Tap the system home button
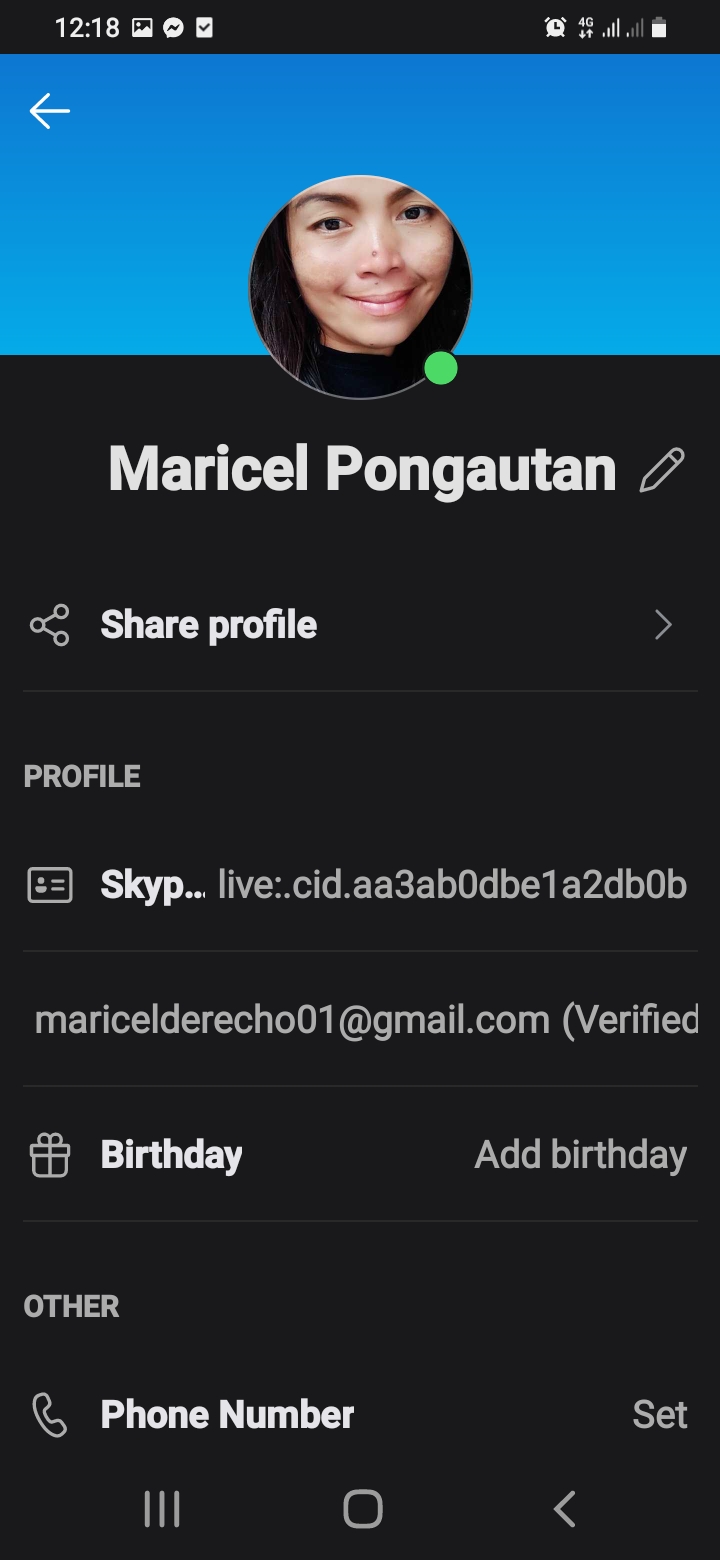 362,1509
